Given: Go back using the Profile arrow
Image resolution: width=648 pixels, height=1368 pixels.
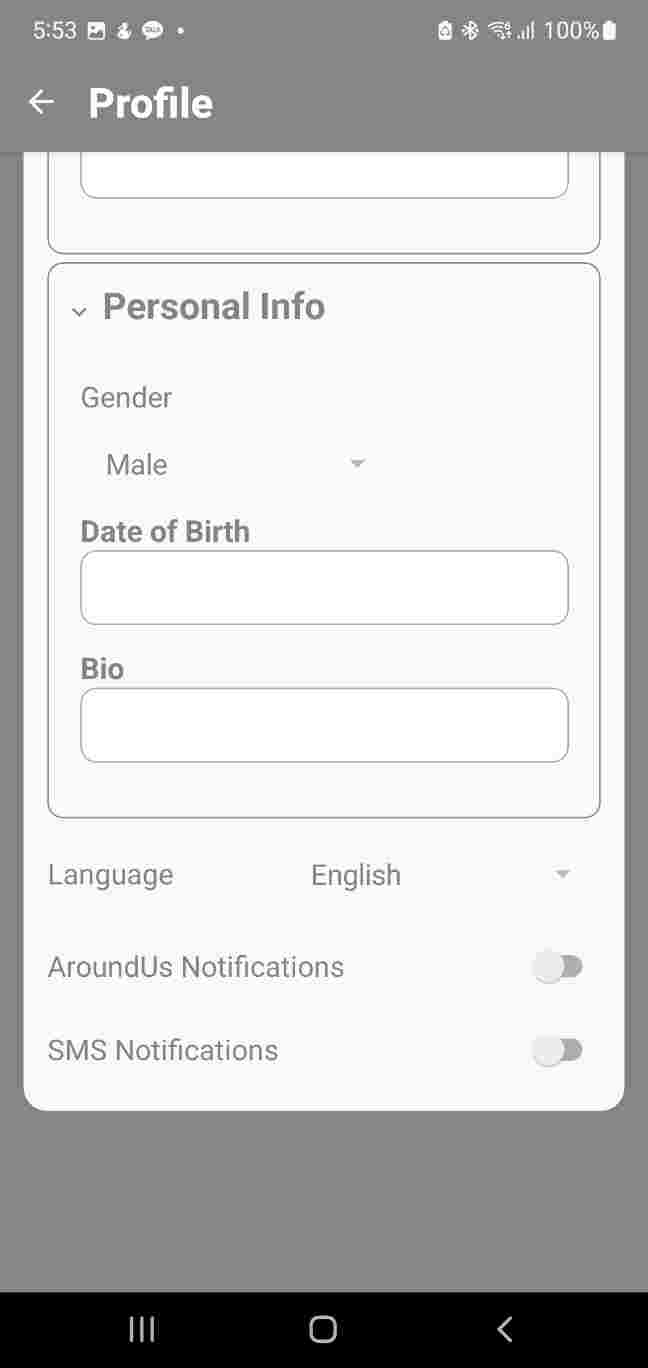Looking at the screenshot, I should tap(41, 102).
